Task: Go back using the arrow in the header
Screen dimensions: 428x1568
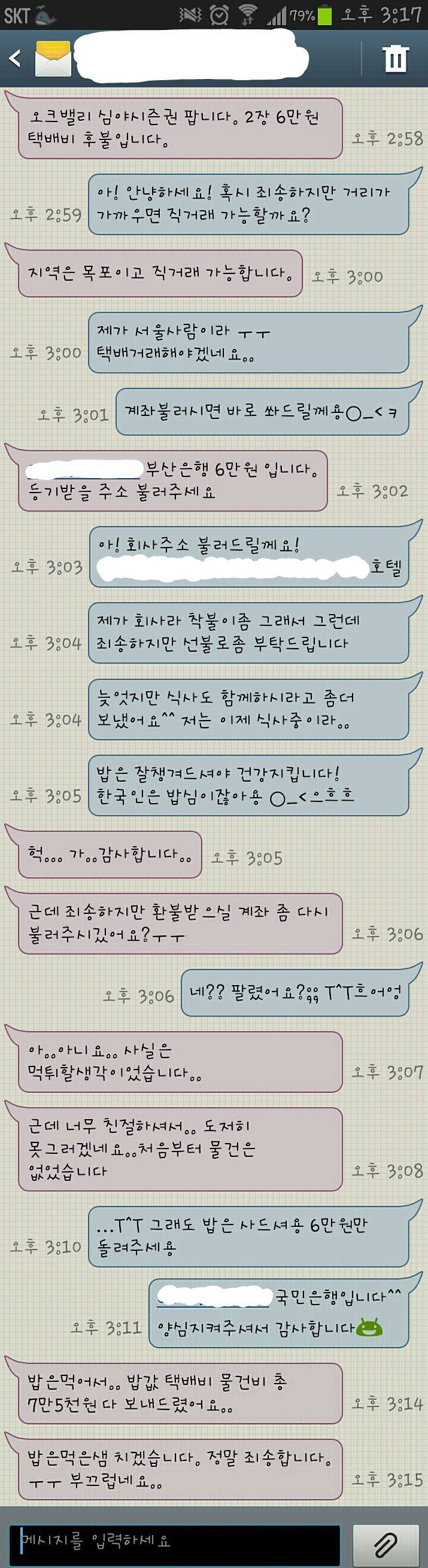Action: tap(15, 59)
